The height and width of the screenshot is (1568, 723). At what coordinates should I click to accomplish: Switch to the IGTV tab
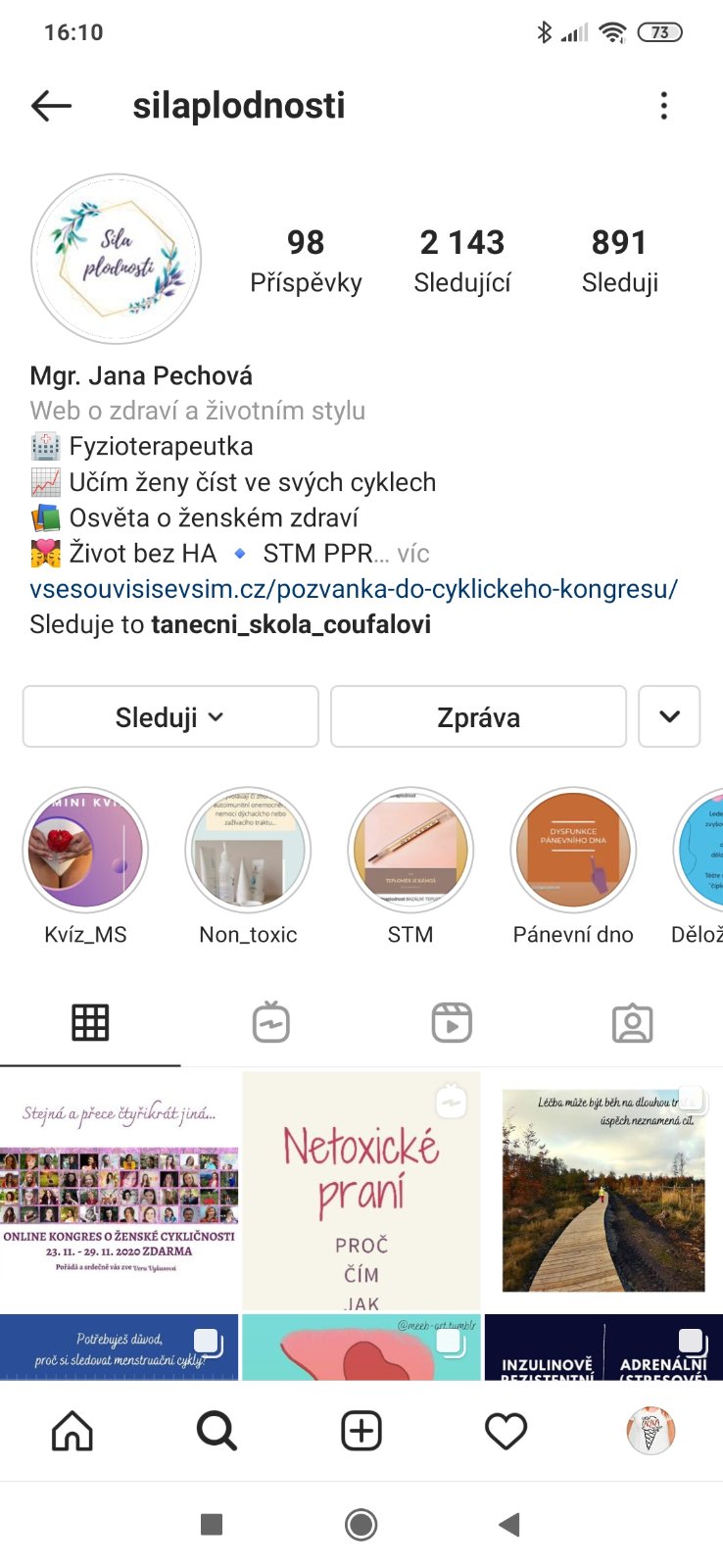271,1023
